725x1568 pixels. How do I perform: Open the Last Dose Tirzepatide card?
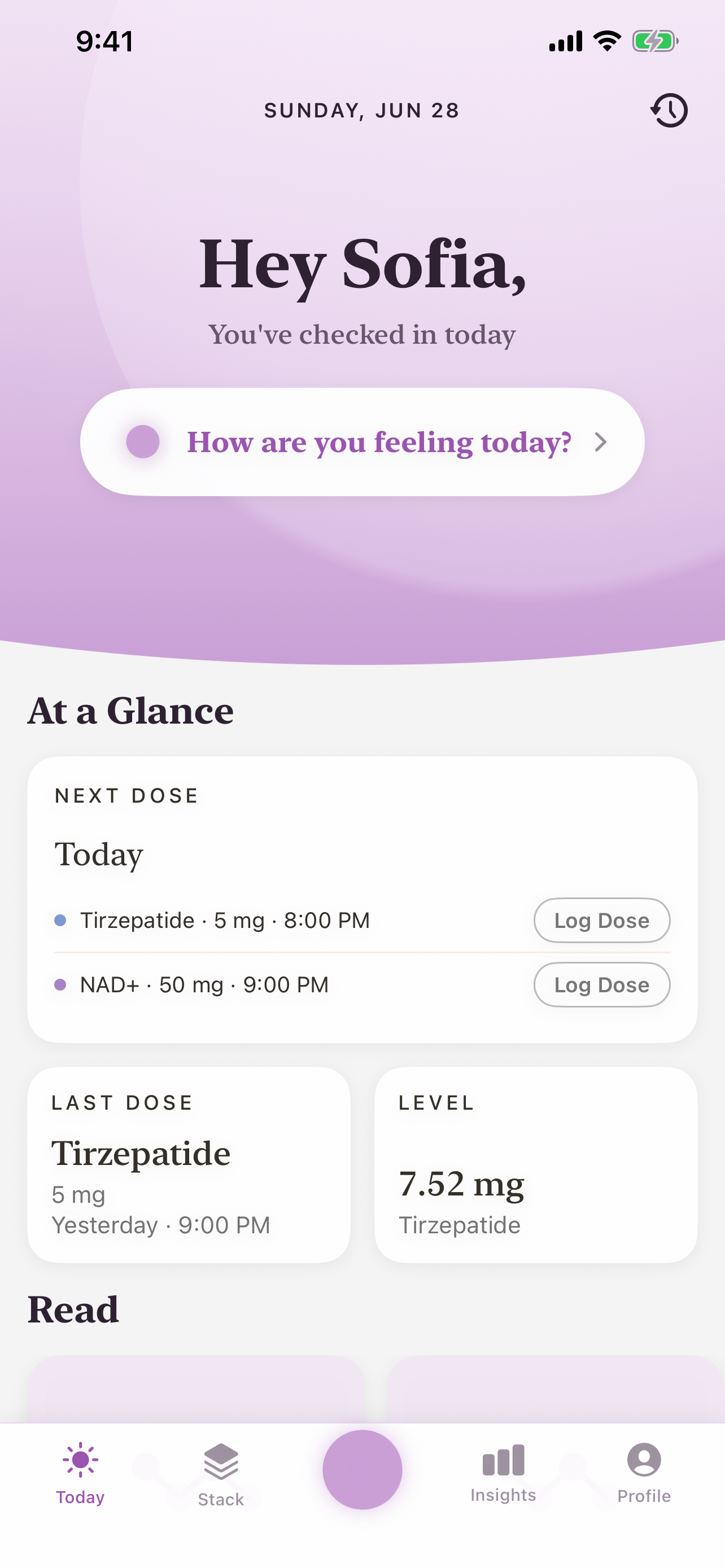[x=189, y=1165]
